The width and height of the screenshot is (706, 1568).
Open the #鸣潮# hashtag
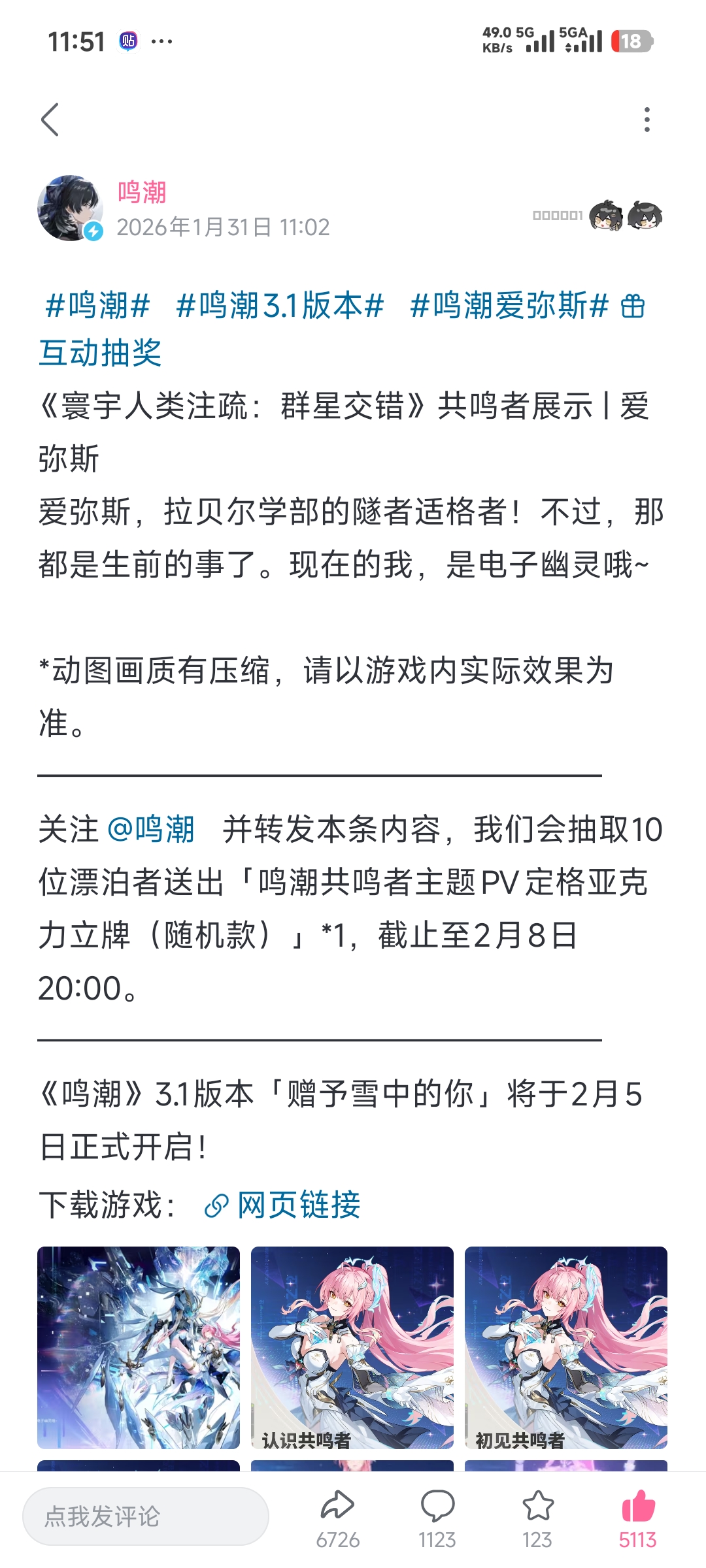(98, 306)
